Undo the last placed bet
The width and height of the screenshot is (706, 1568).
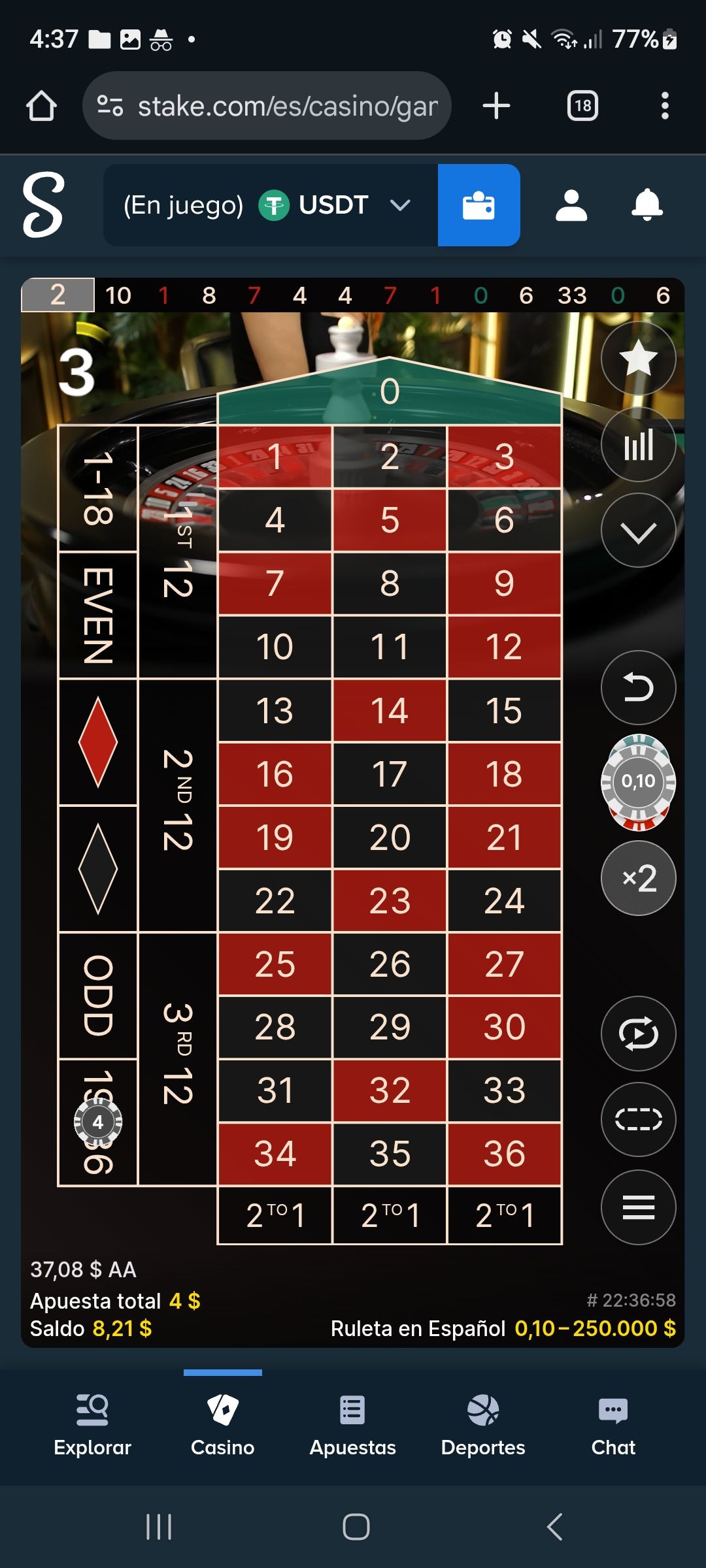(637, 688)
